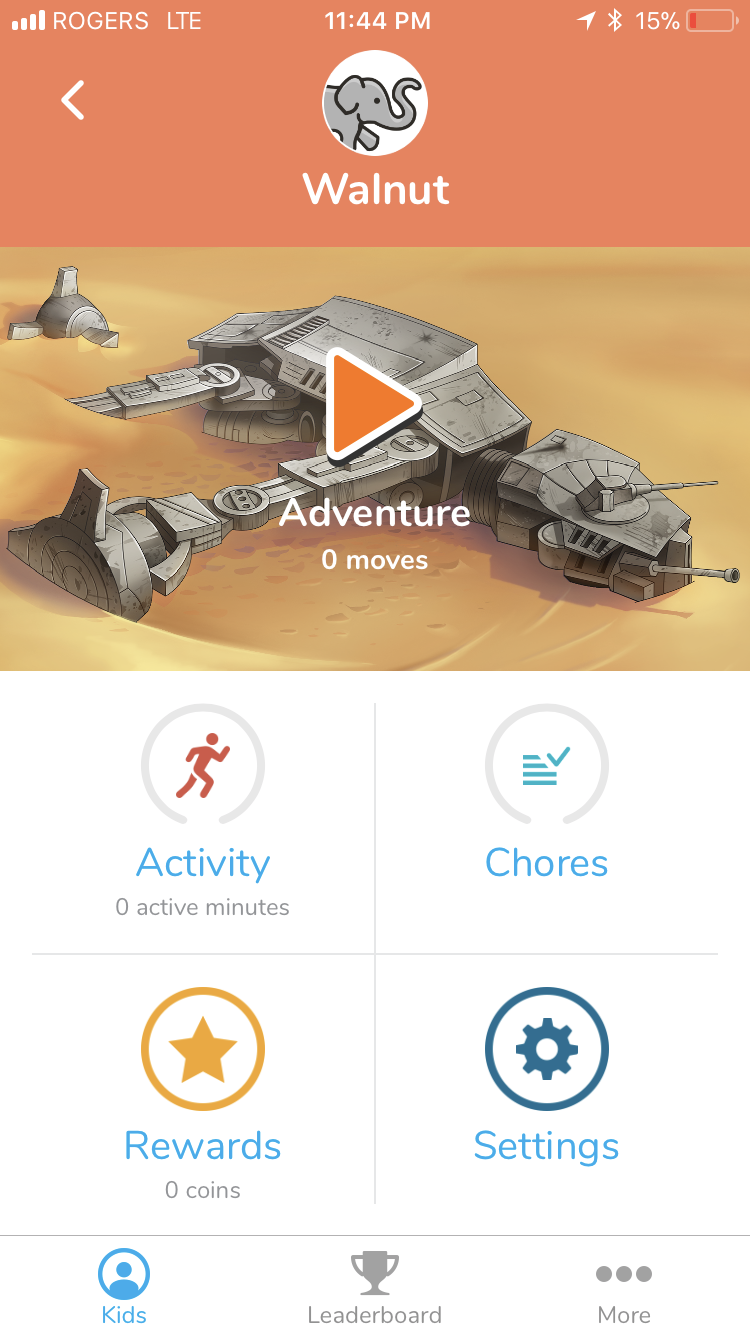Go back using the top-left arrow
This screenshot has height=1334, width=750.
click(x=73, y=101)
